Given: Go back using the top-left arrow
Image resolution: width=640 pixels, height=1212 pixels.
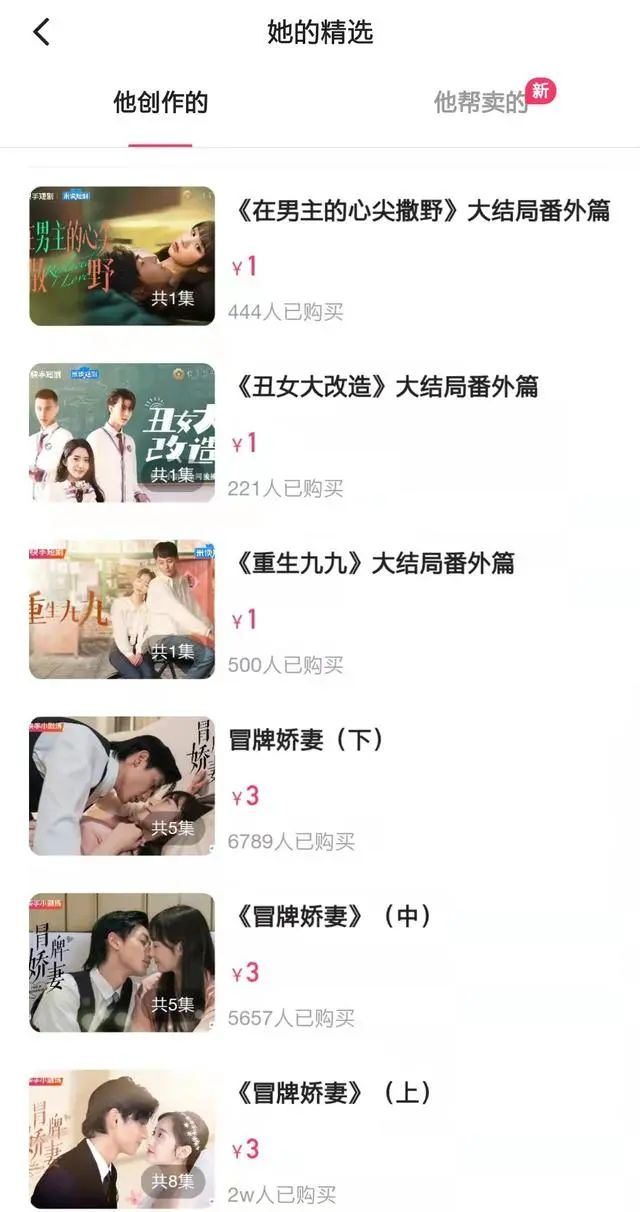Looking at the screenshot, I should 41,32.
